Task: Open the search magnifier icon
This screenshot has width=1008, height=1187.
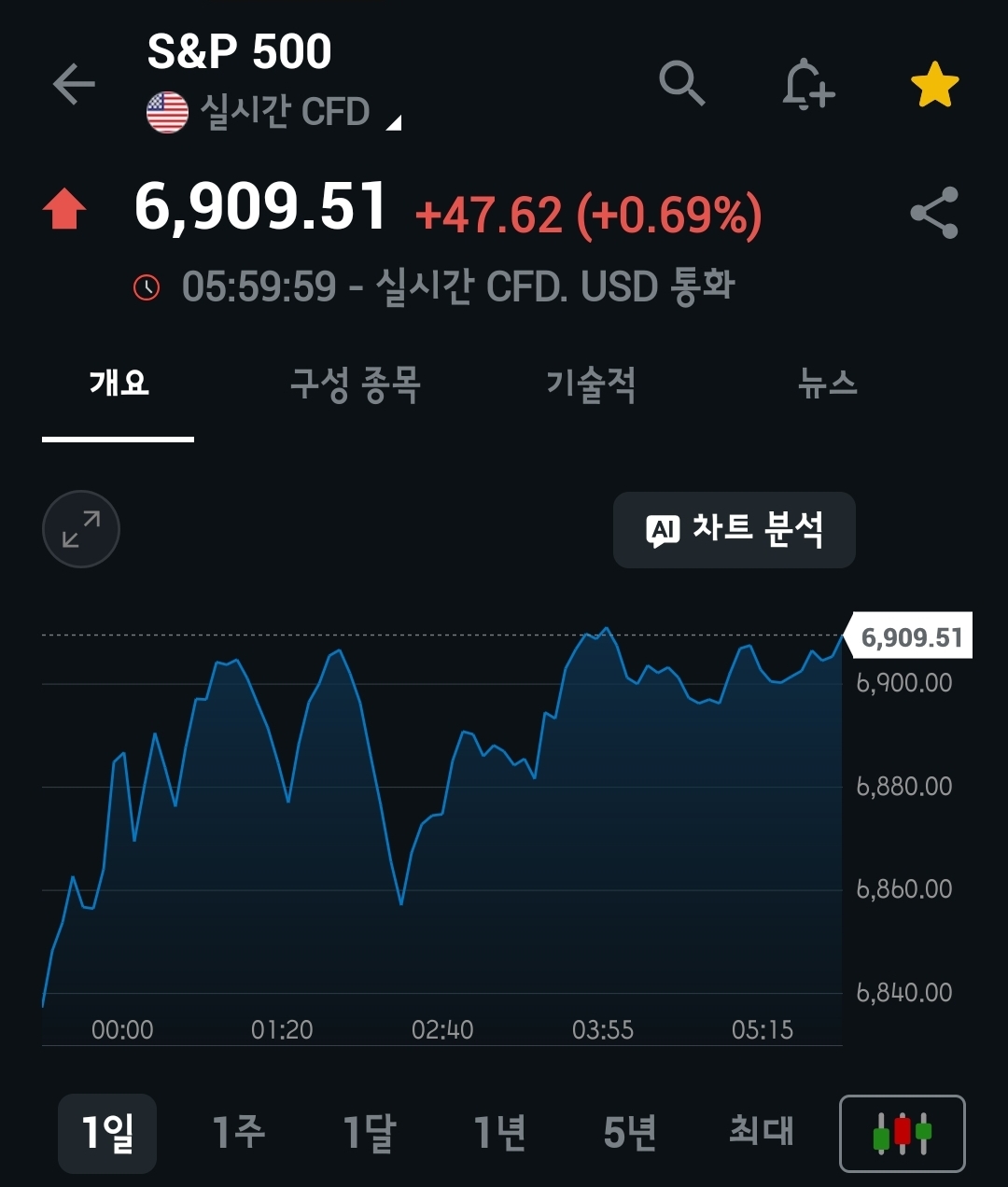Action: [681, 84]
